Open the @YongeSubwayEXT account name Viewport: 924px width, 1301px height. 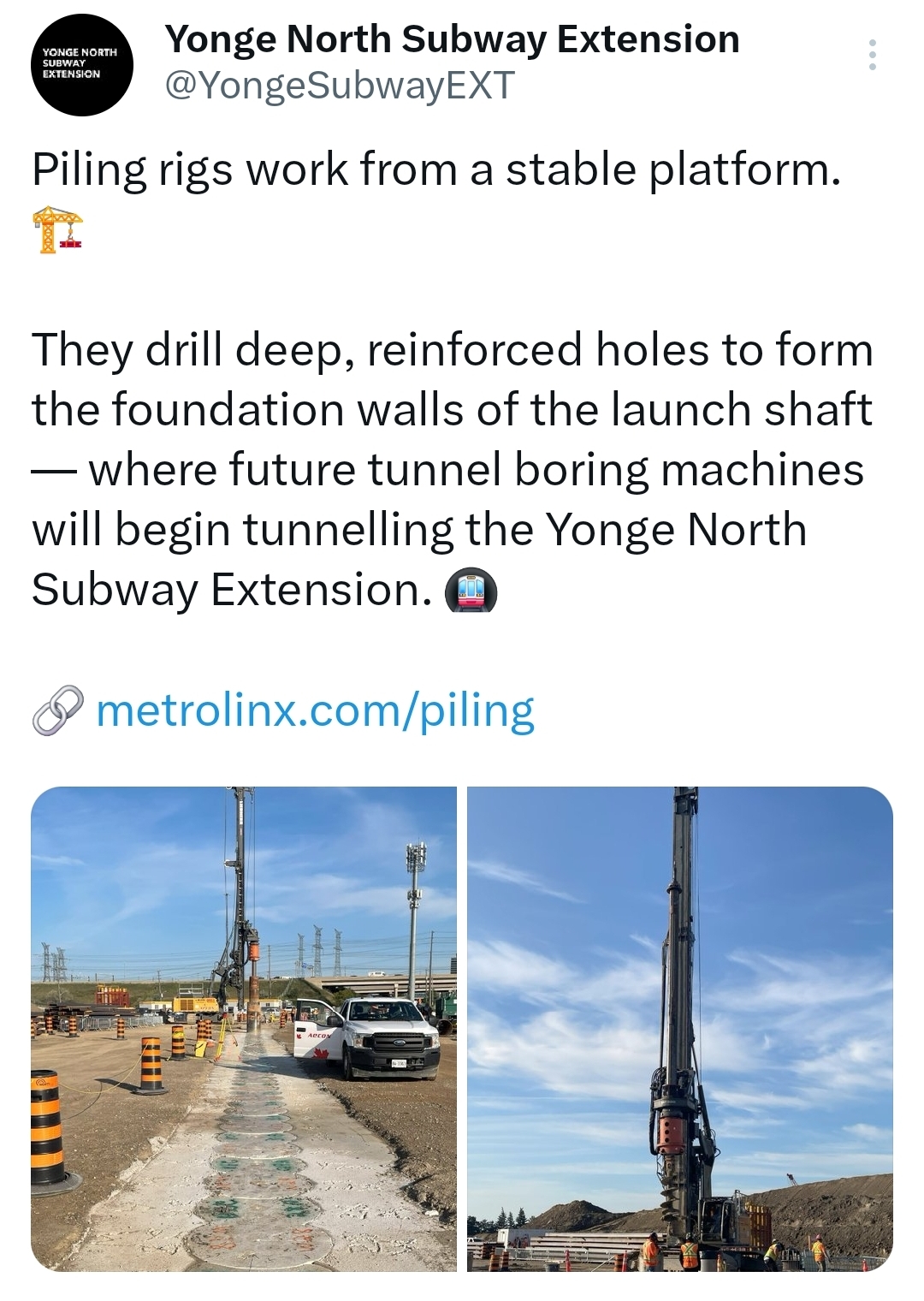point(339,85)
